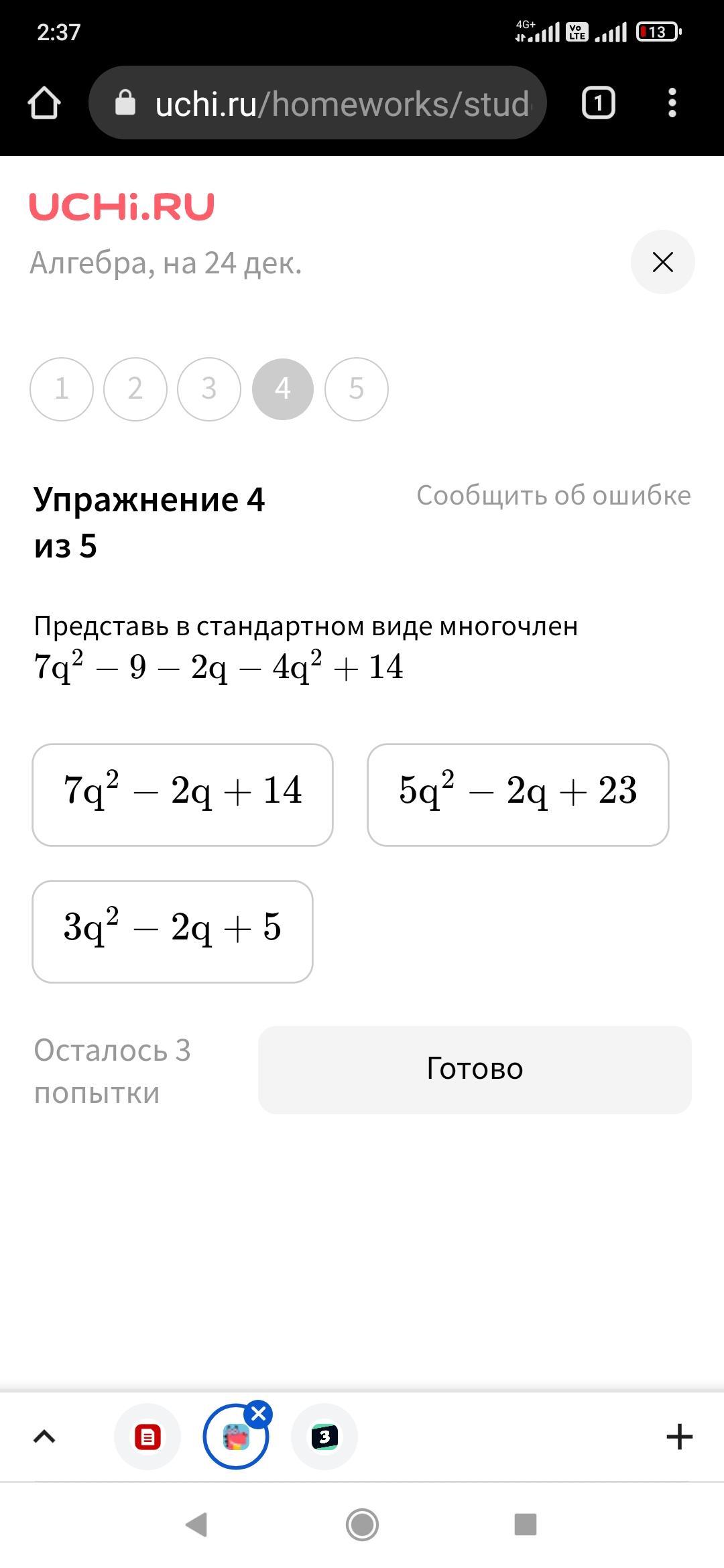The width and height of the screenshot is (724, 1568).
Task: Tap the Сообщить об ошибке link
Action: 554,496
